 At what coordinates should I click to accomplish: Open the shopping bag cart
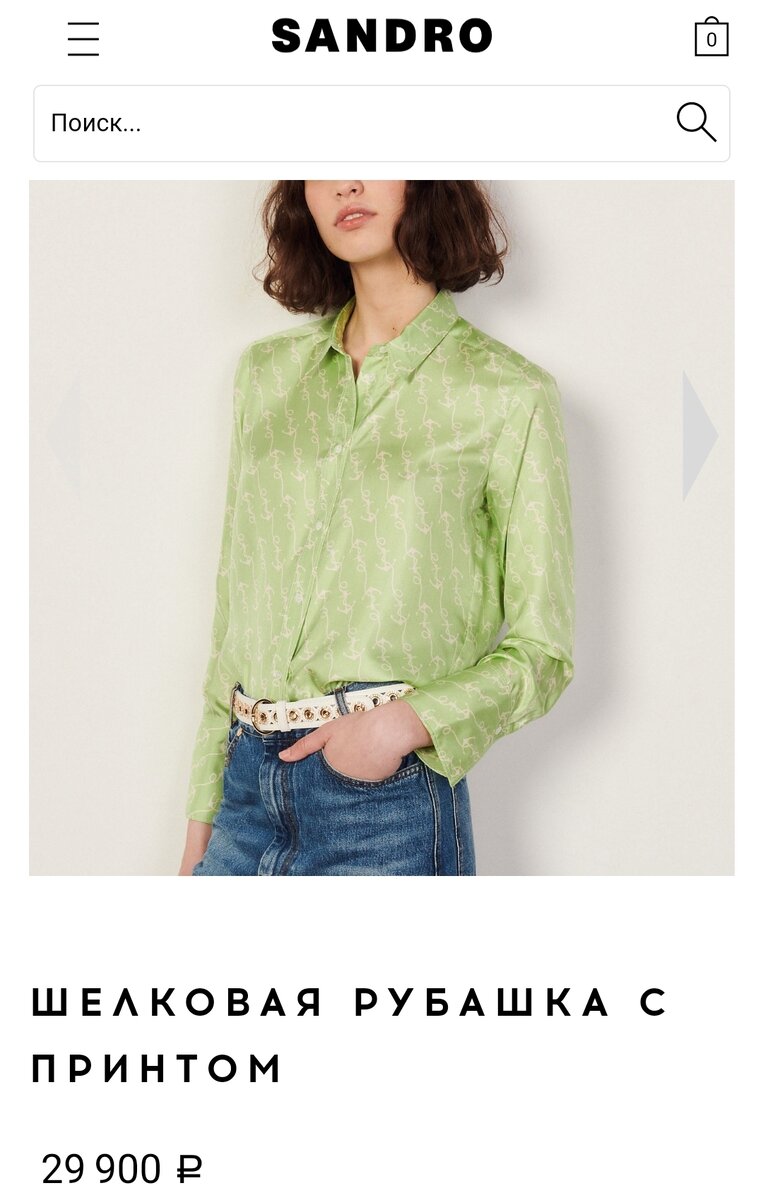(x=711, y=38)
